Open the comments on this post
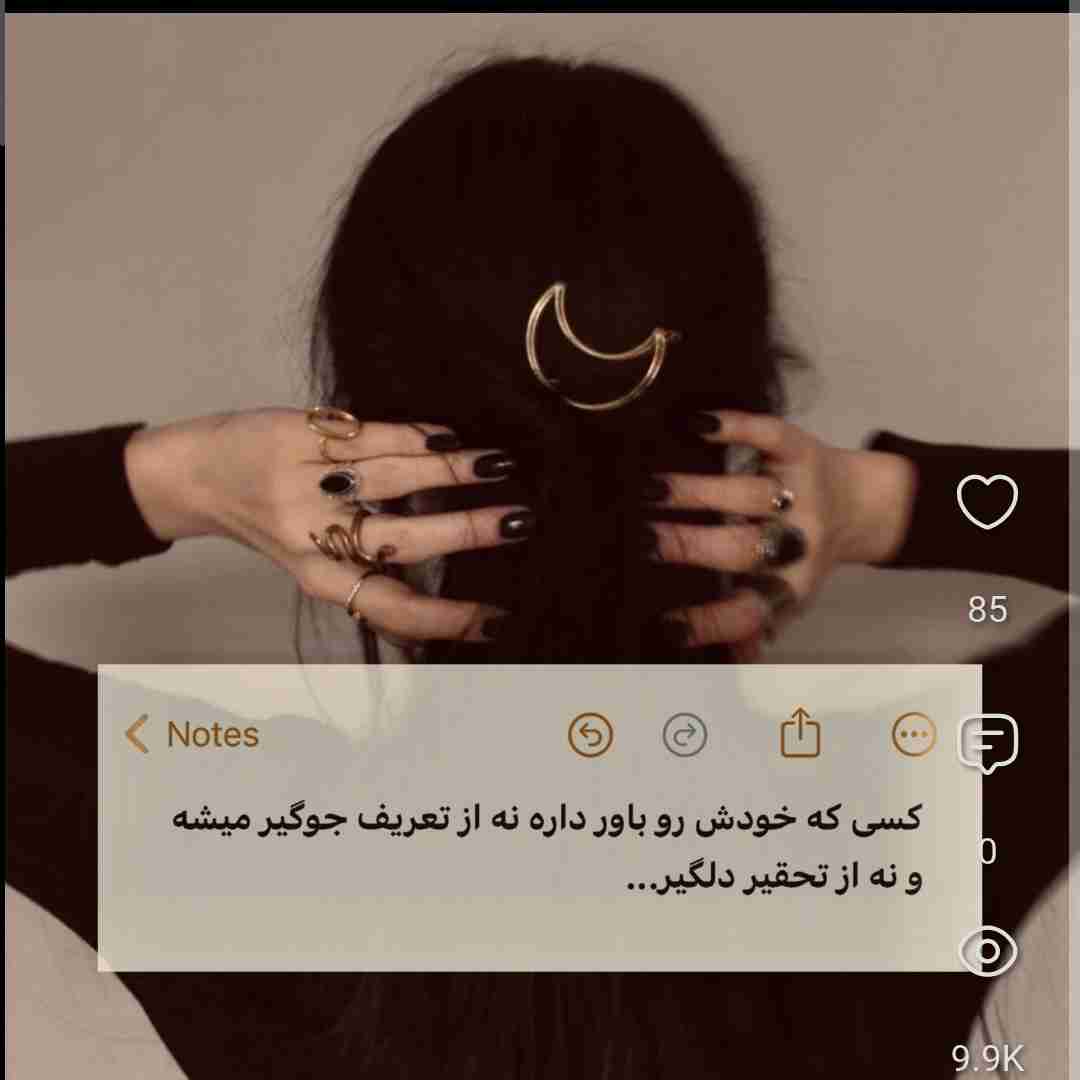Screen dimensions: 1080x1080 coord(988,745)
